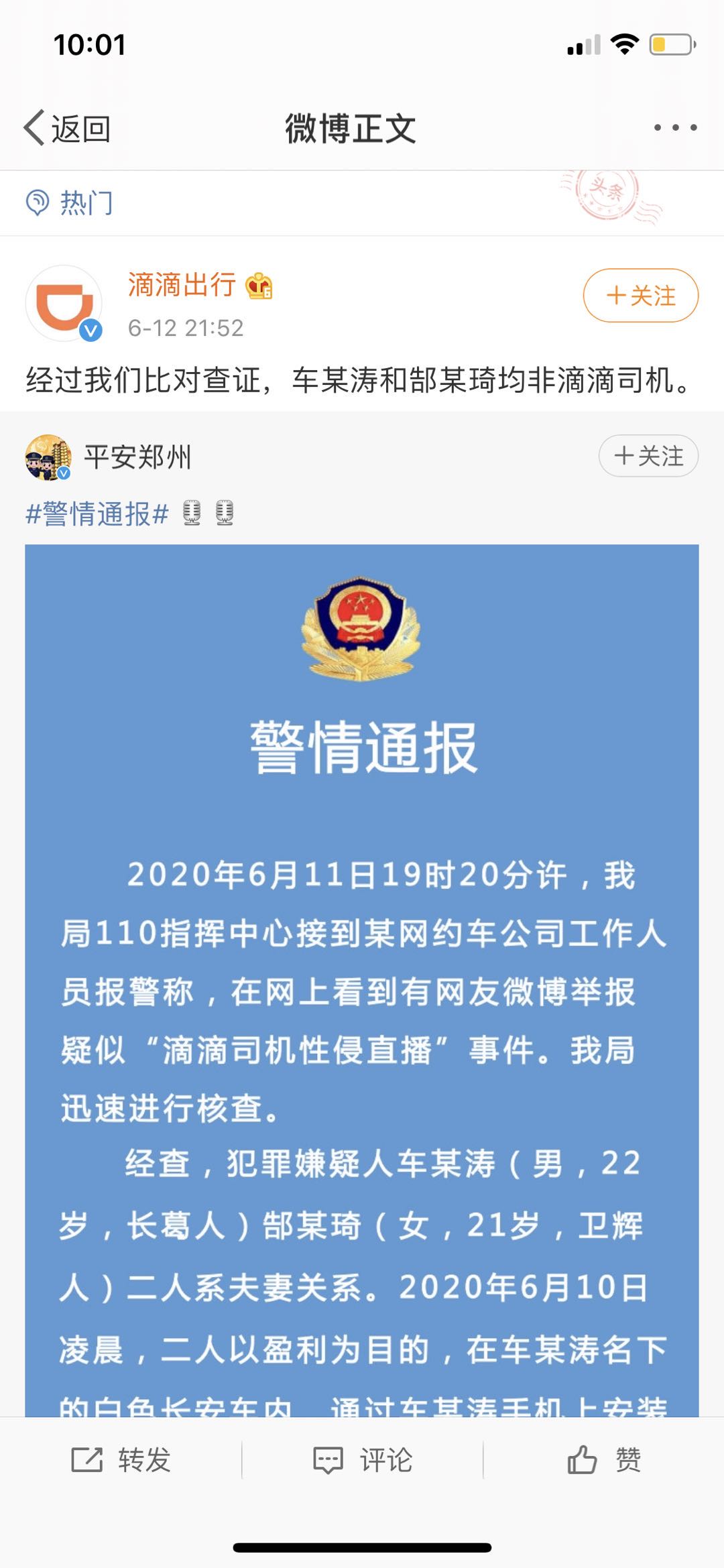Screen dimensions: 724x1568
Task: Follow 滴滴出行 with the orange 关注 button
Action: [640, 296]
